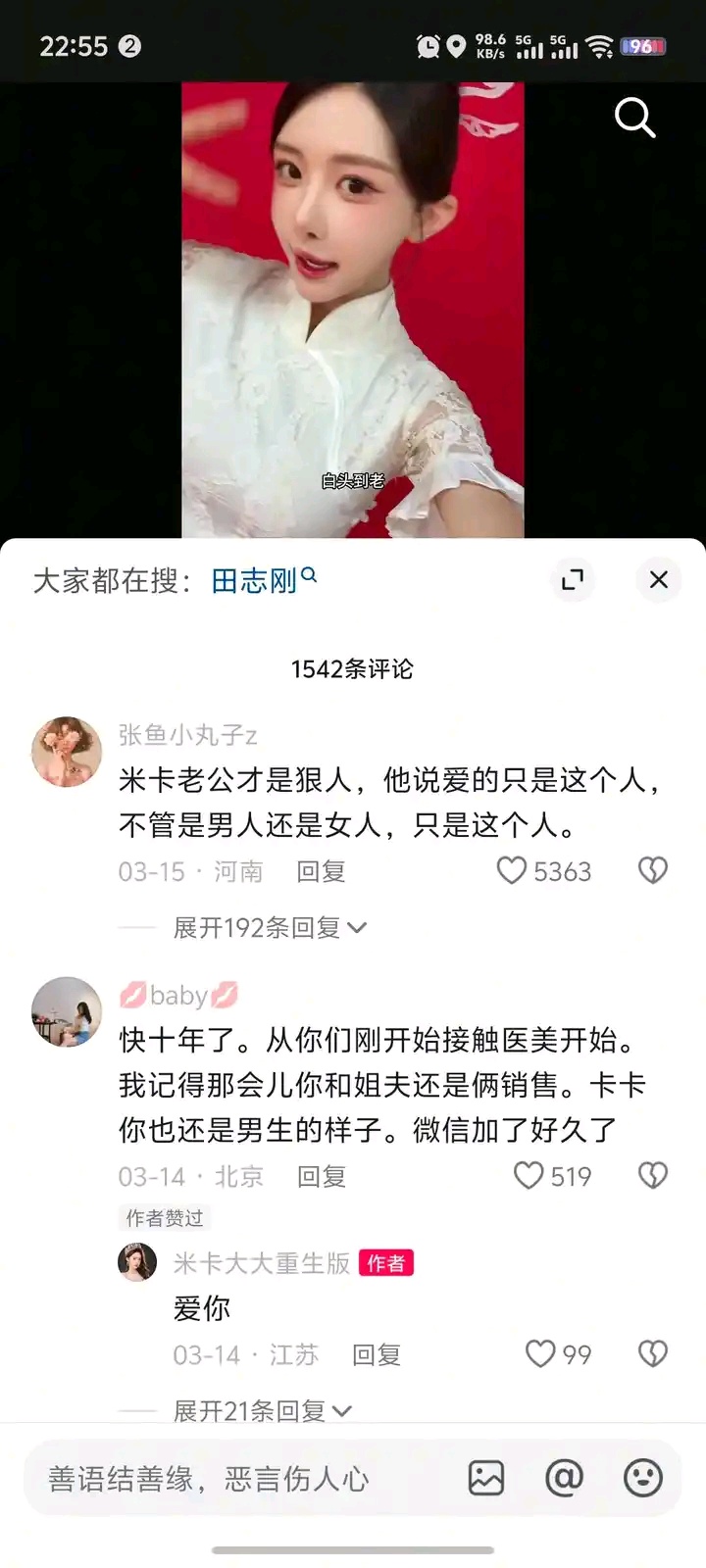Dislike baby's comment
The width and height of the screenshot is (706, 1568).
653,1175
